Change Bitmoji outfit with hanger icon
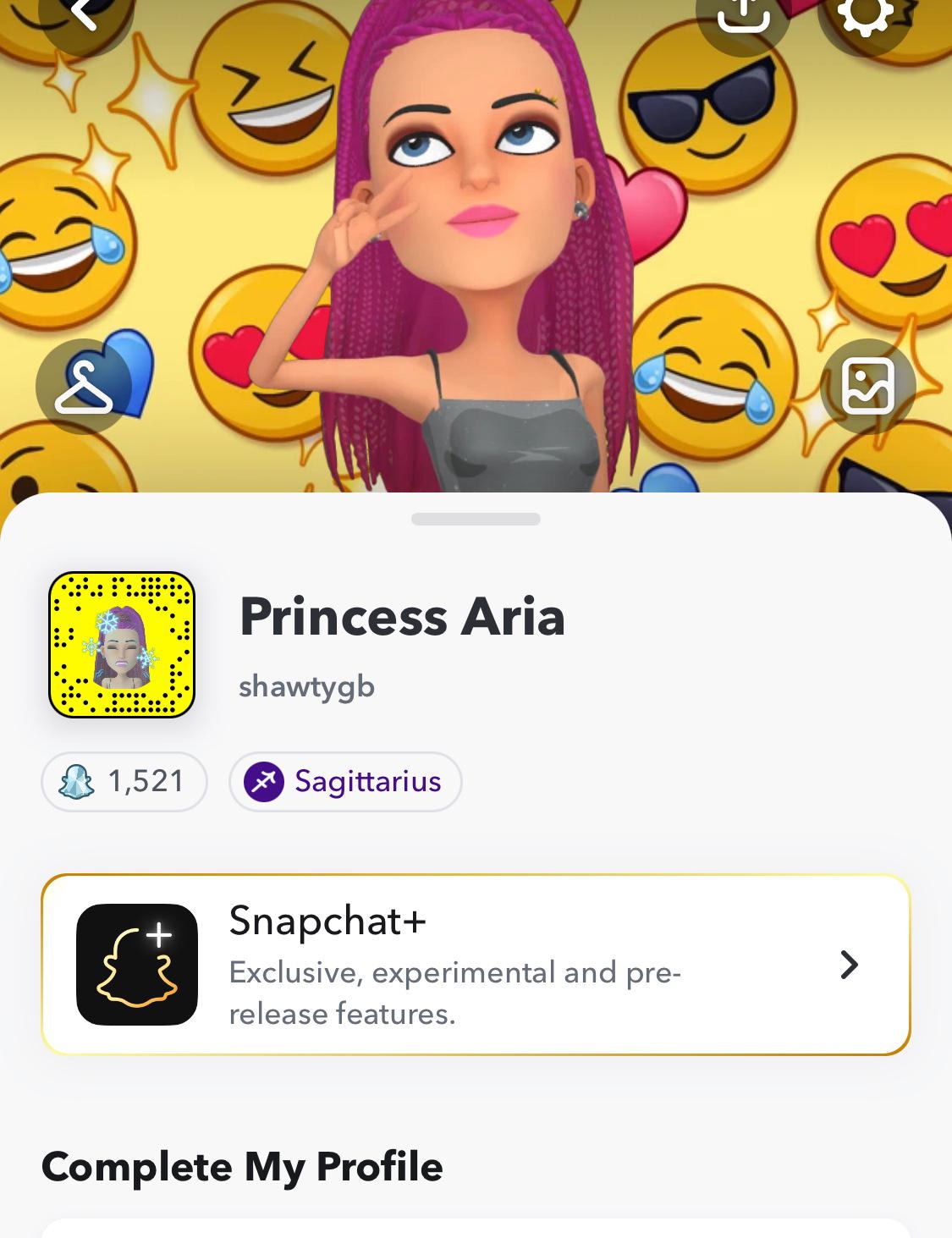Screen dimensions: 952x1238 [x=84, y=387]
